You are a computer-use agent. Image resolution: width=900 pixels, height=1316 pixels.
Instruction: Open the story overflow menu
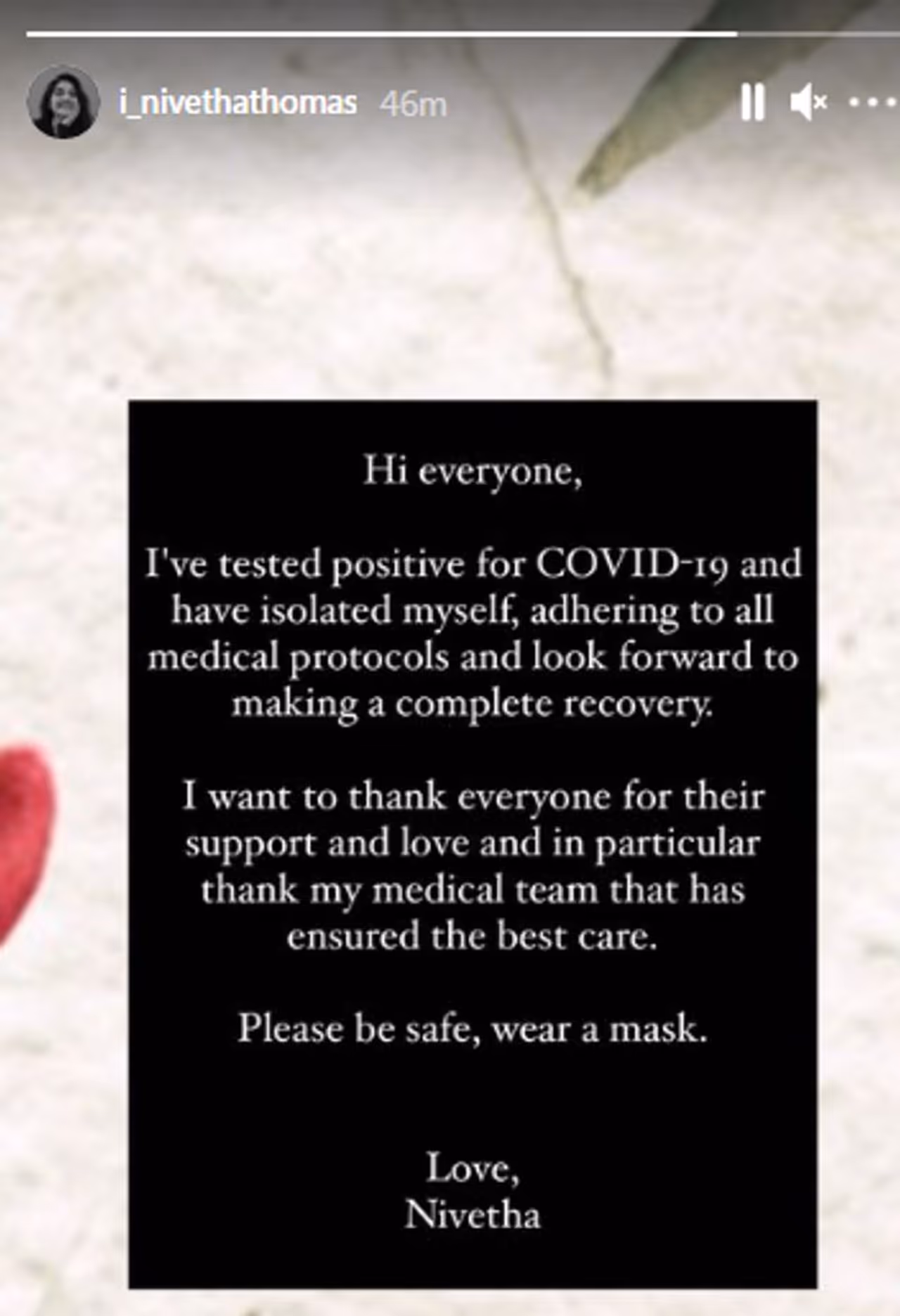873,103
